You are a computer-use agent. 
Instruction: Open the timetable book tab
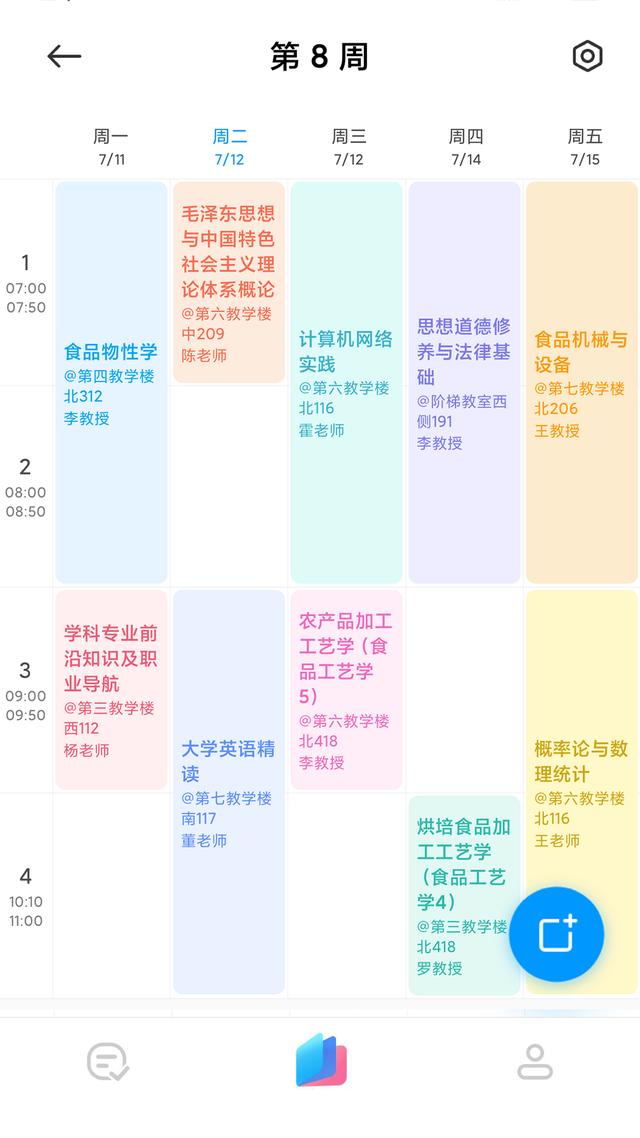click(321, 1060)
